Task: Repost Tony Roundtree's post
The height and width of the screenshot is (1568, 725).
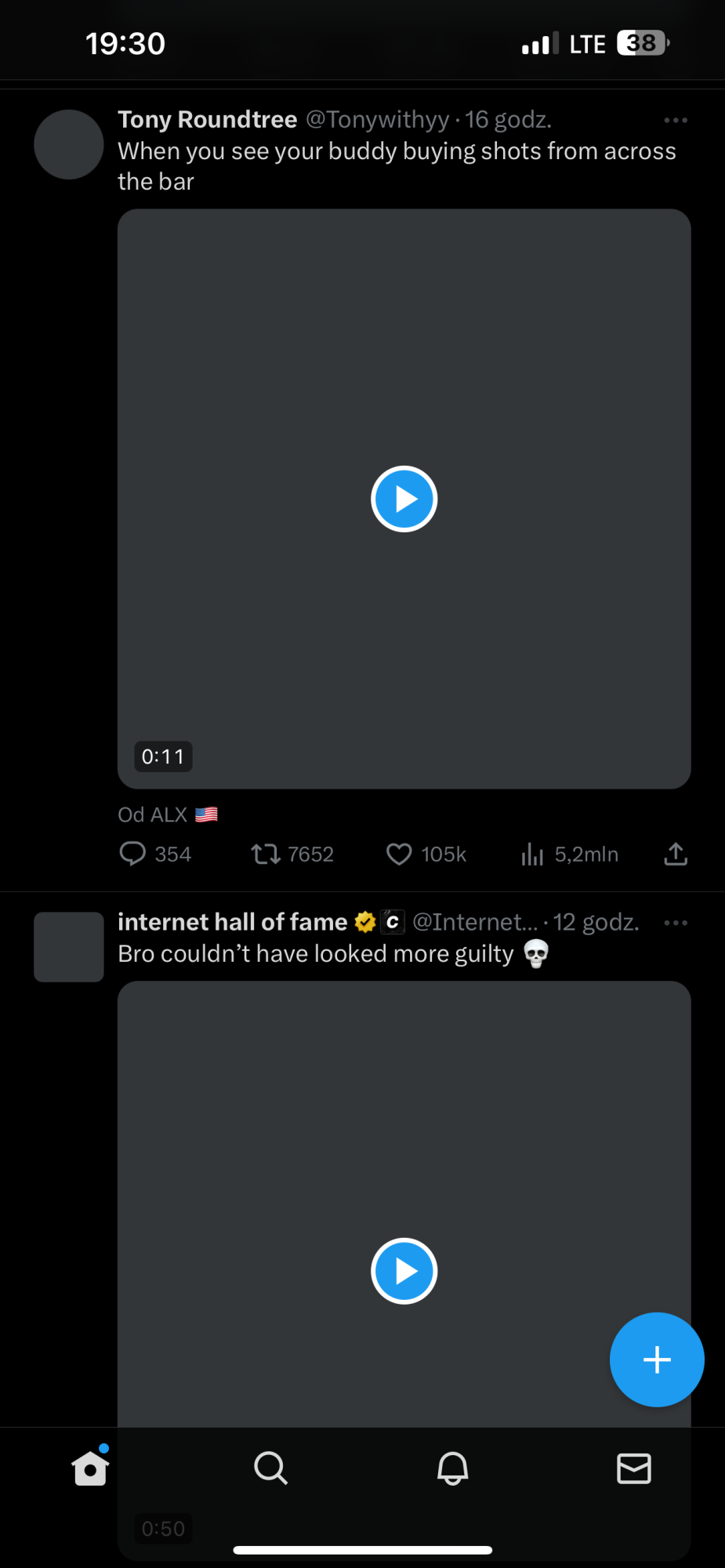Action: click(266, 854)
